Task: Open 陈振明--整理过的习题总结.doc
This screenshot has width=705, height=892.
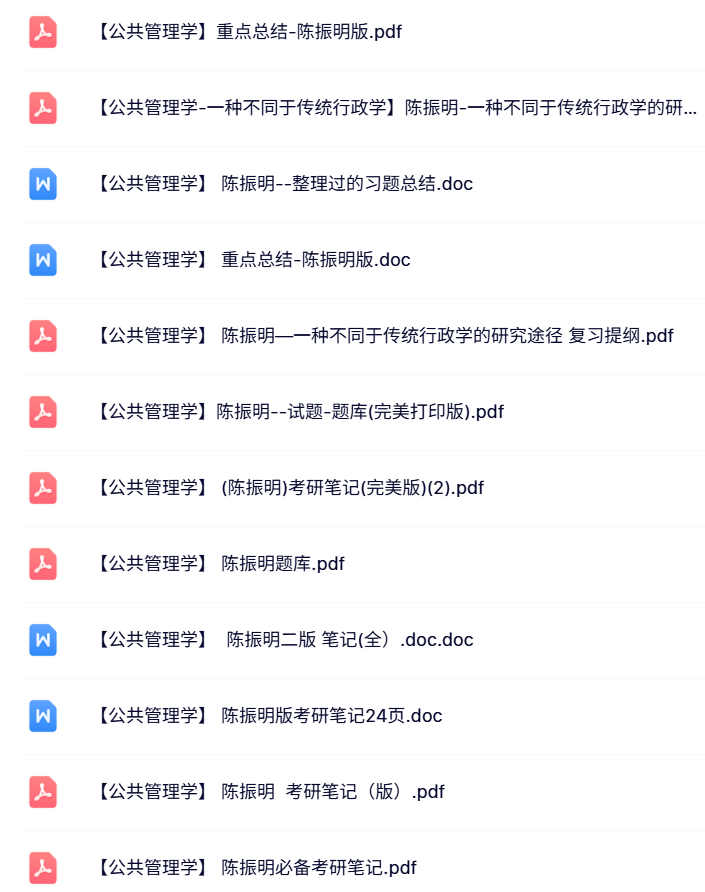Action: [284, 184]
